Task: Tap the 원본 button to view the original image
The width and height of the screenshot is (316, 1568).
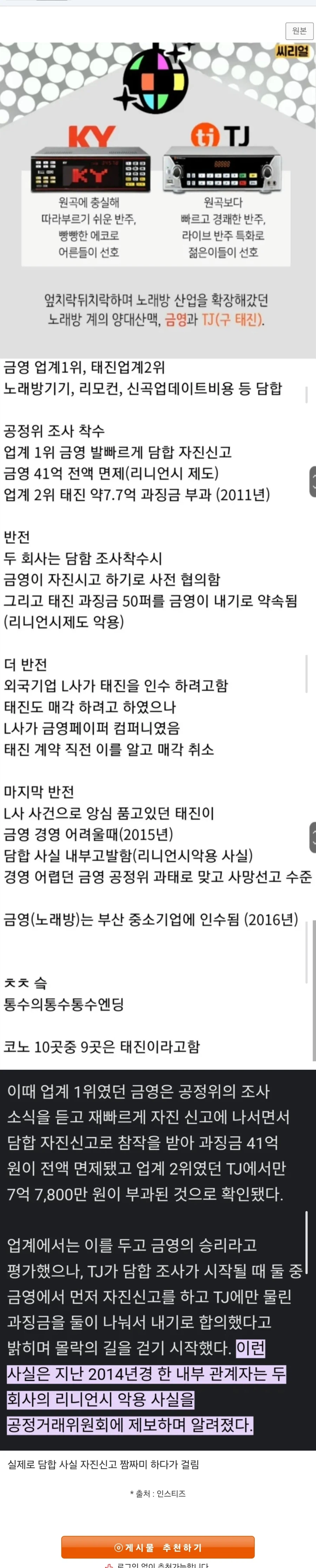Action: point(299,31)
